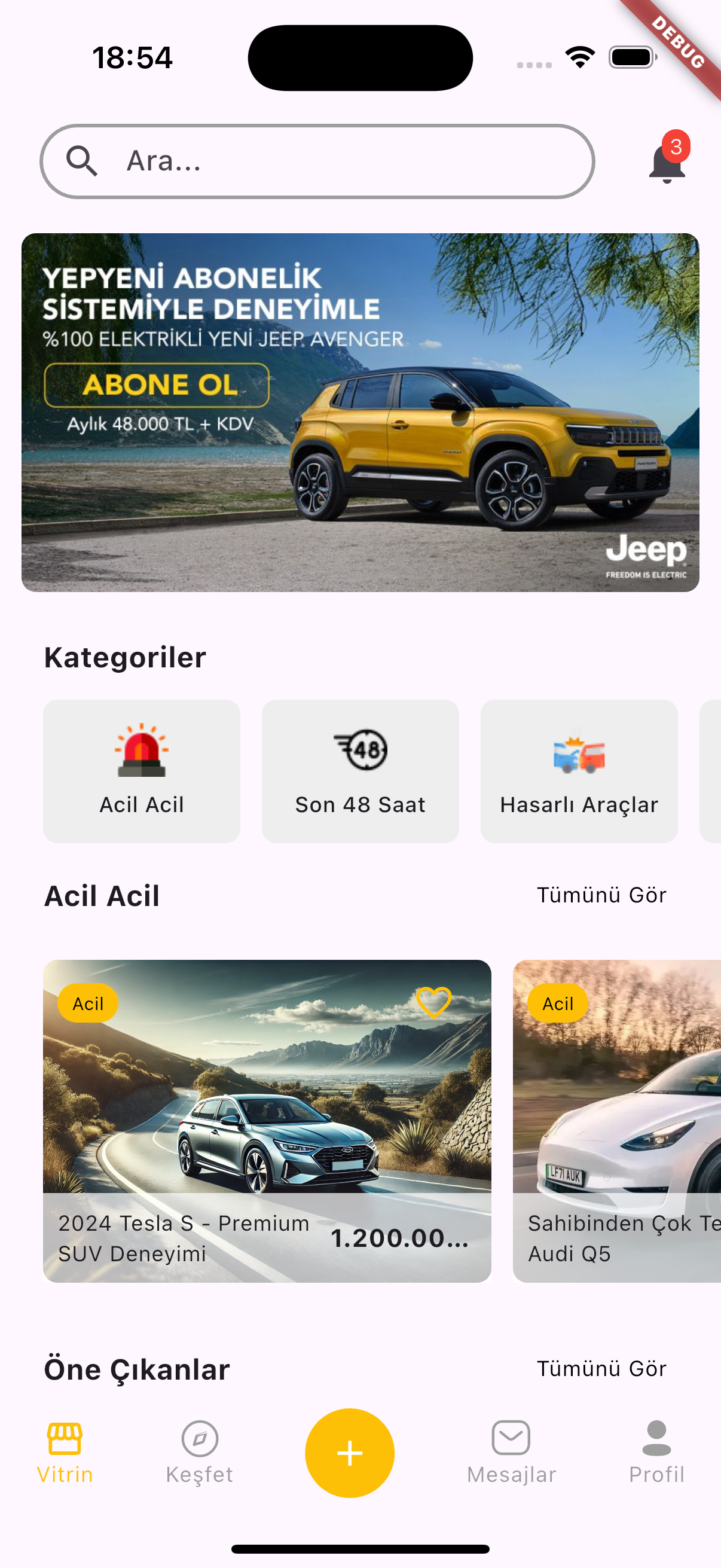This screenshot has width=721, height=1568.
Task: Switch to the Vitrin tab
Action: (65, 1453)
